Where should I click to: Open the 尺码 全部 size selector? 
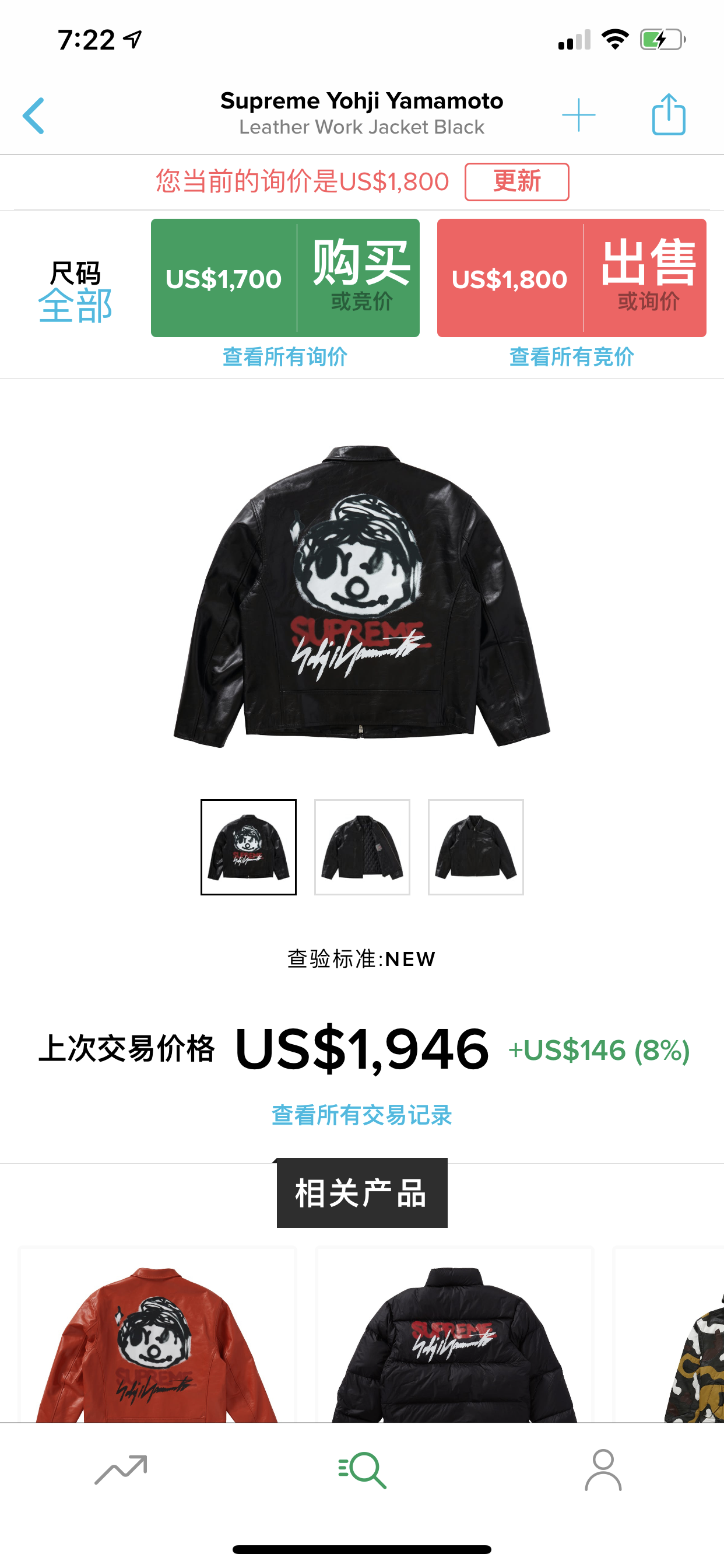pyautogui.click(x=75, y=292)
